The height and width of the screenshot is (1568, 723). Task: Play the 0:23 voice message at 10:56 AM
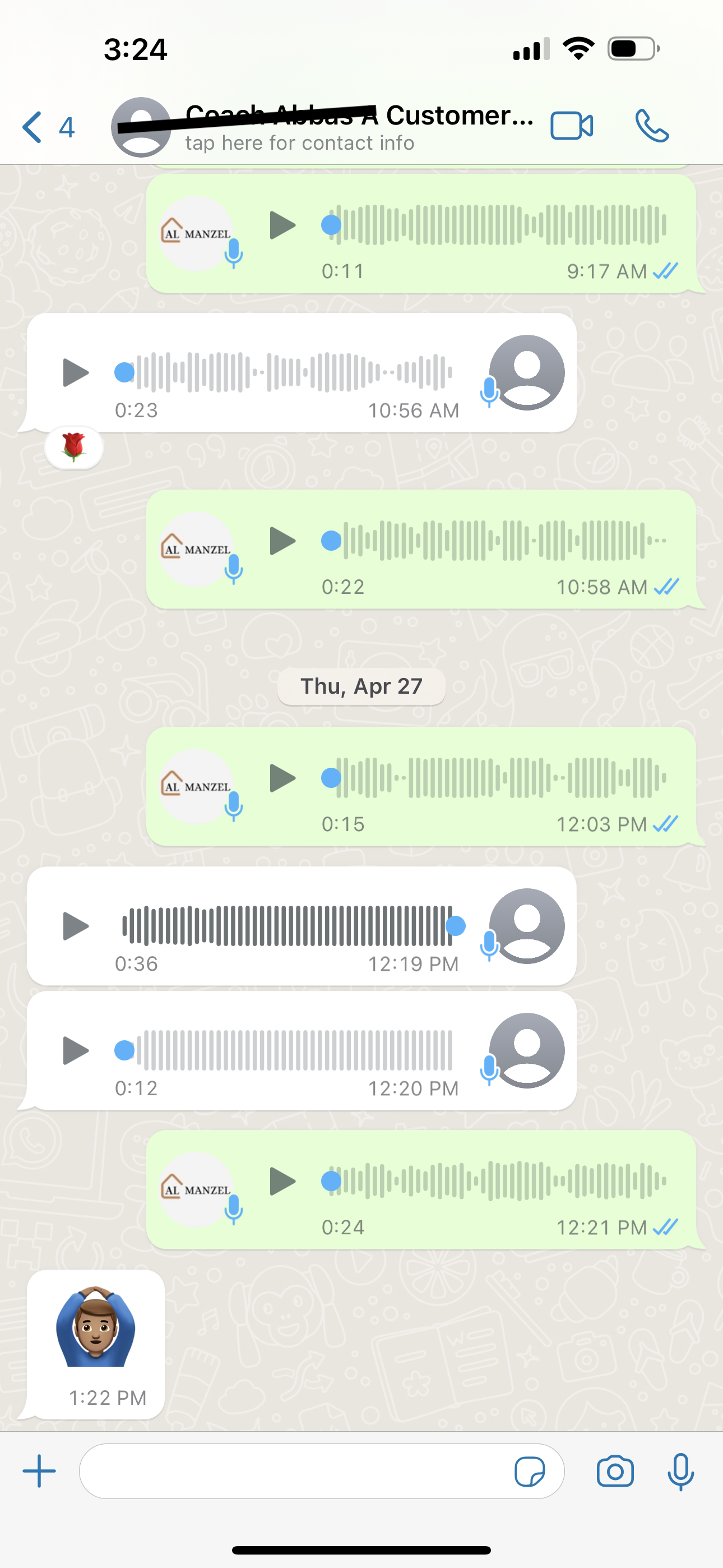(76, 372)
